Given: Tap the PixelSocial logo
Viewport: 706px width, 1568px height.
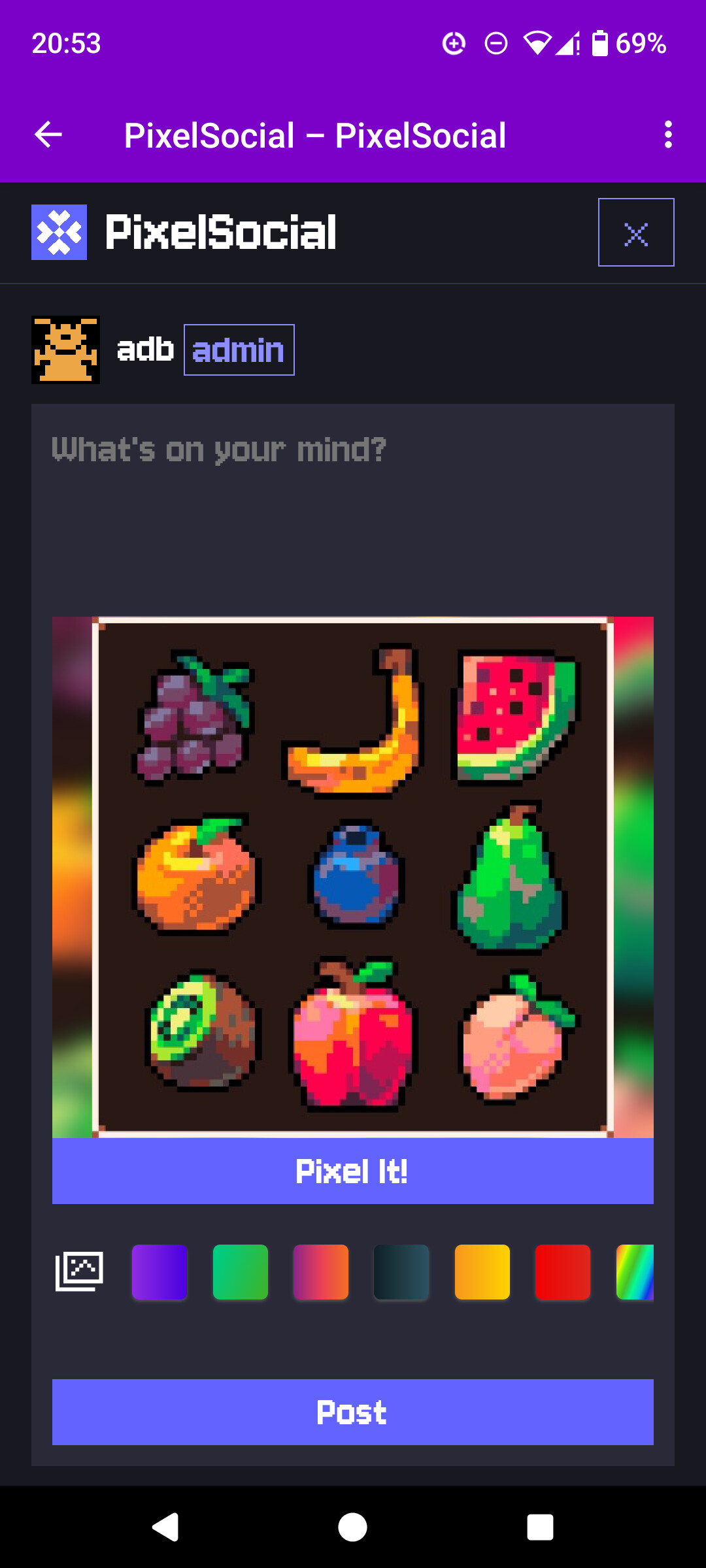Looking at the screenshot, I should click(x=59, y=233).
